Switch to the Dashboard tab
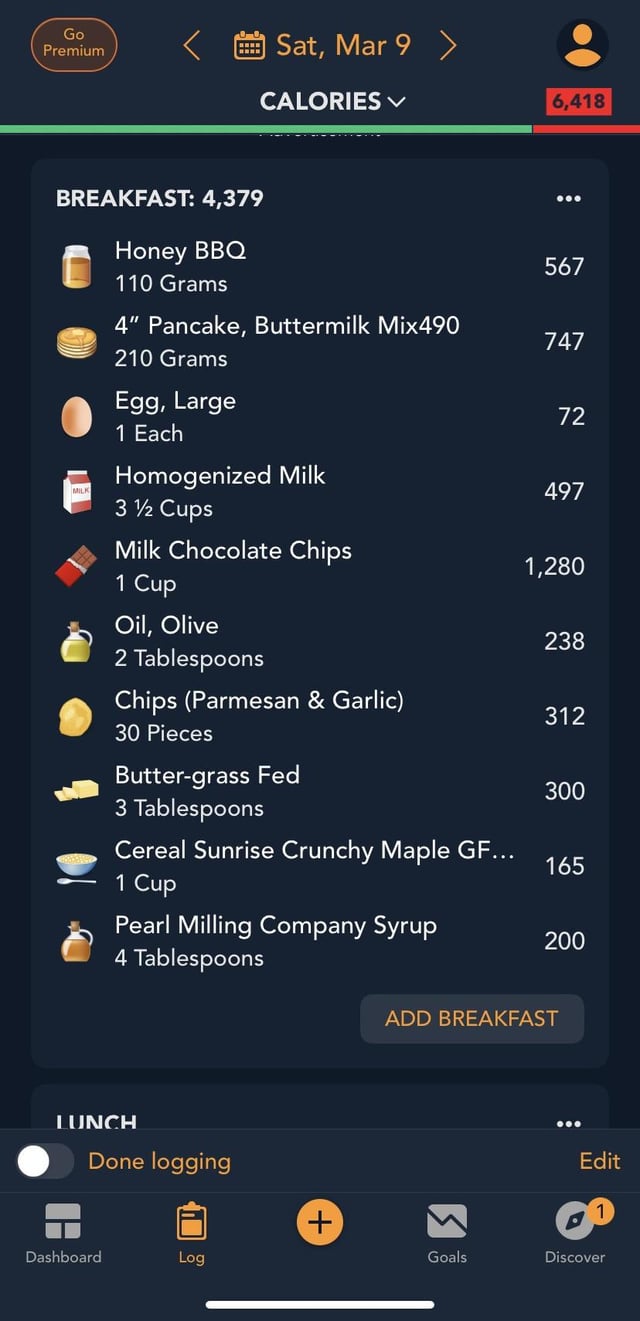The height and width of the screenshot is (1321, 640). coord(63,1234)
